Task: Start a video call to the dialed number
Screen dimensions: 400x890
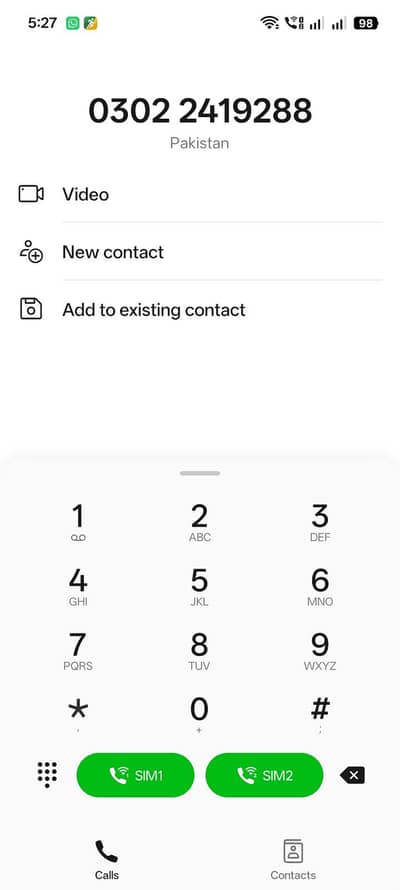Action: pyautogui.click(x=200, y=194)
